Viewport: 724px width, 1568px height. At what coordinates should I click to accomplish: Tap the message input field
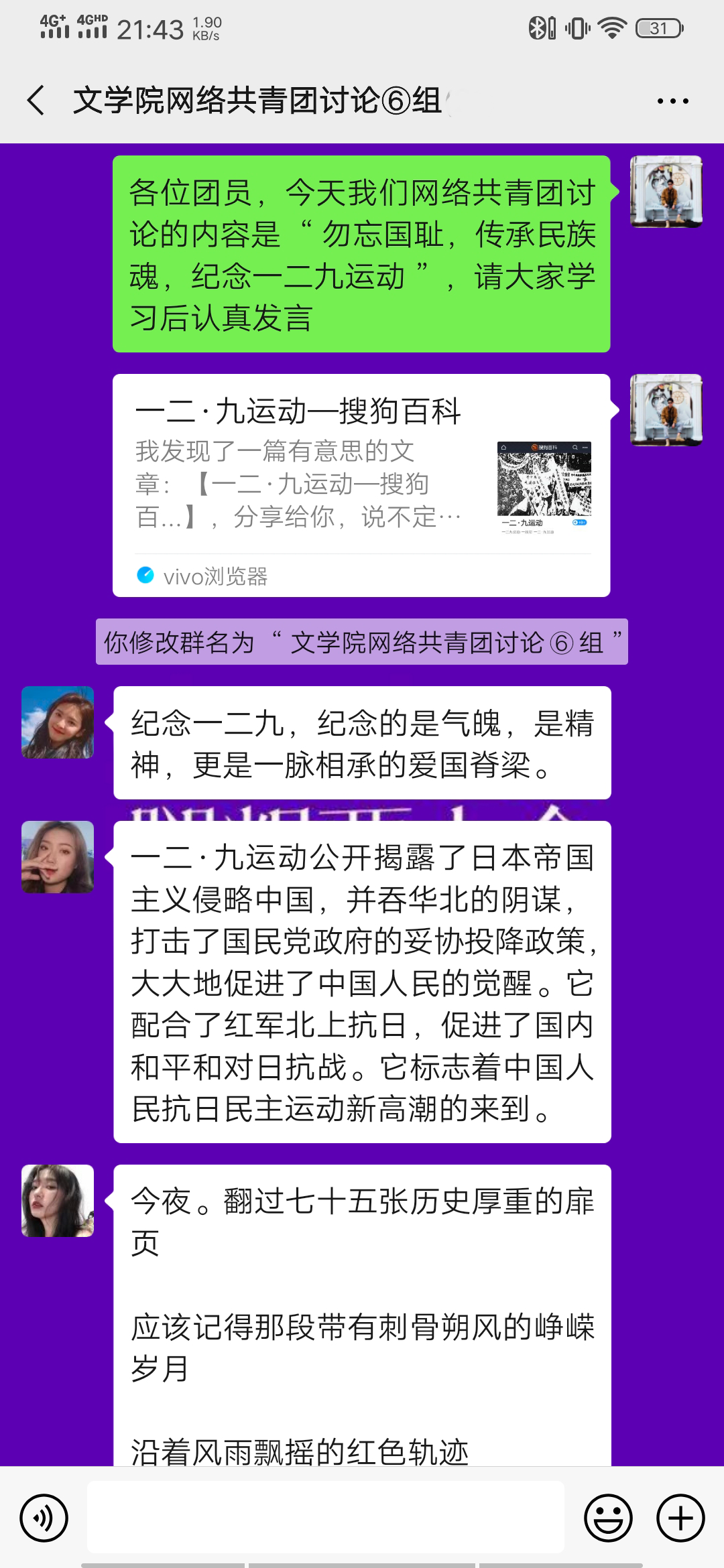325,1517
